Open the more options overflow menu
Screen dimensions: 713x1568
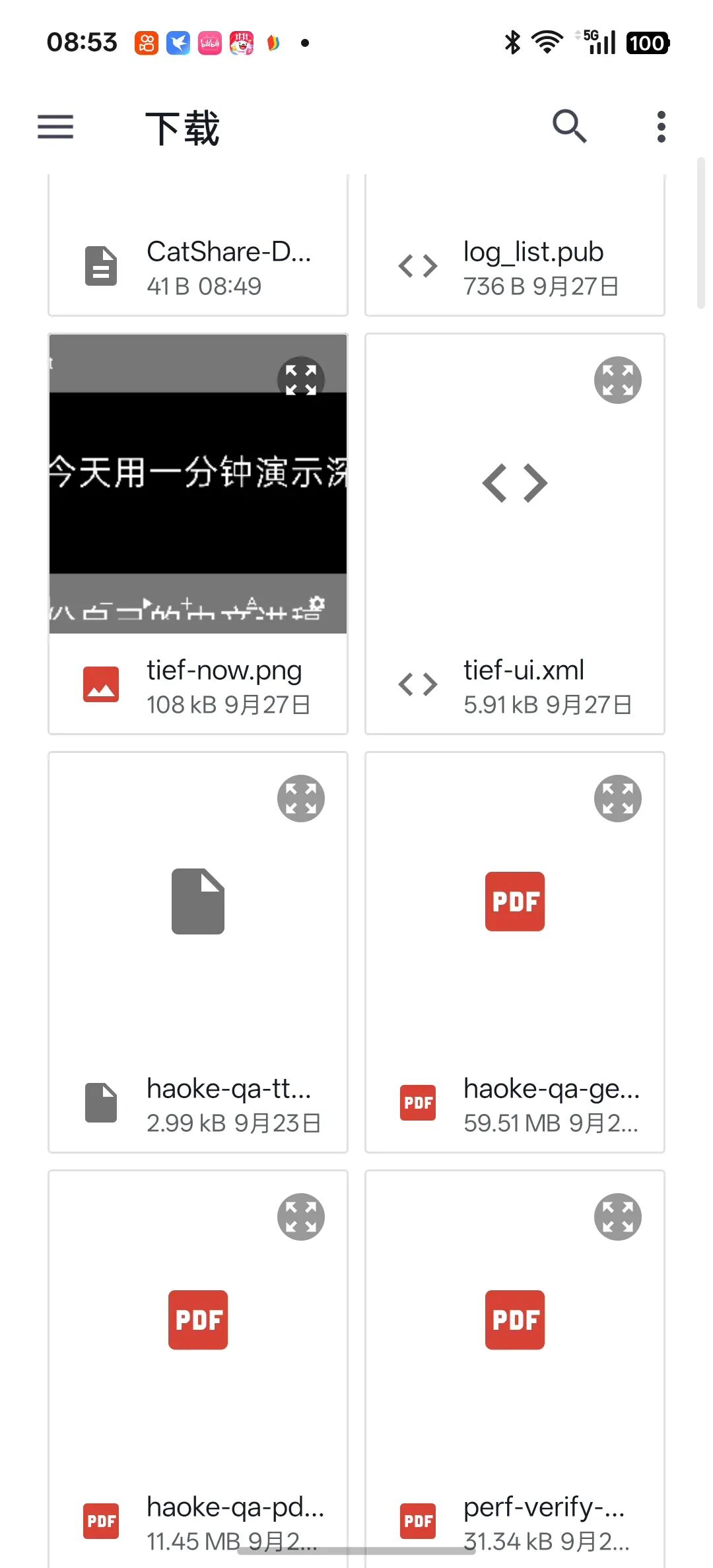click(x=661, y=127)
